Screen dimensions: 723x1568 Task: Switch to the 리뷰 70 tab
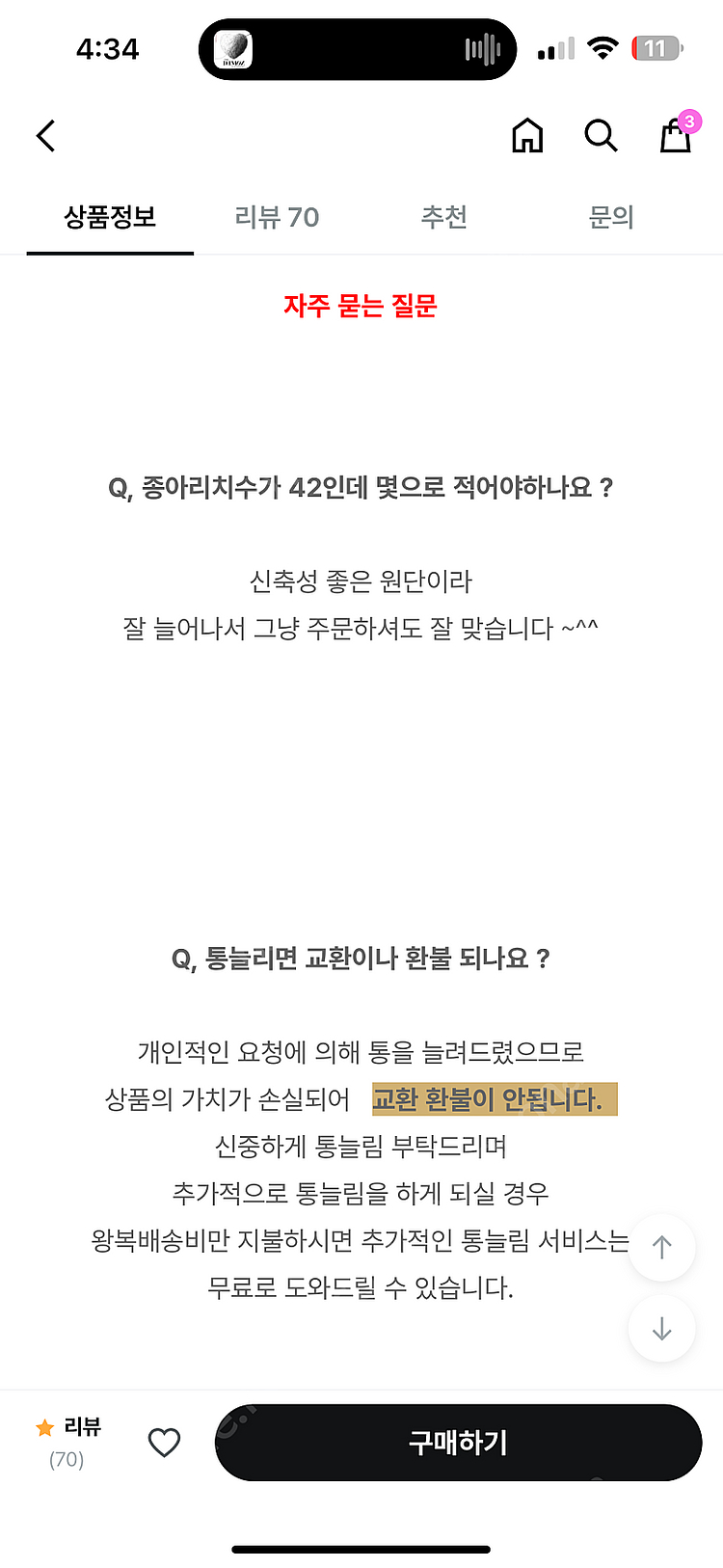pyautogui.click(x=277, y=218)
